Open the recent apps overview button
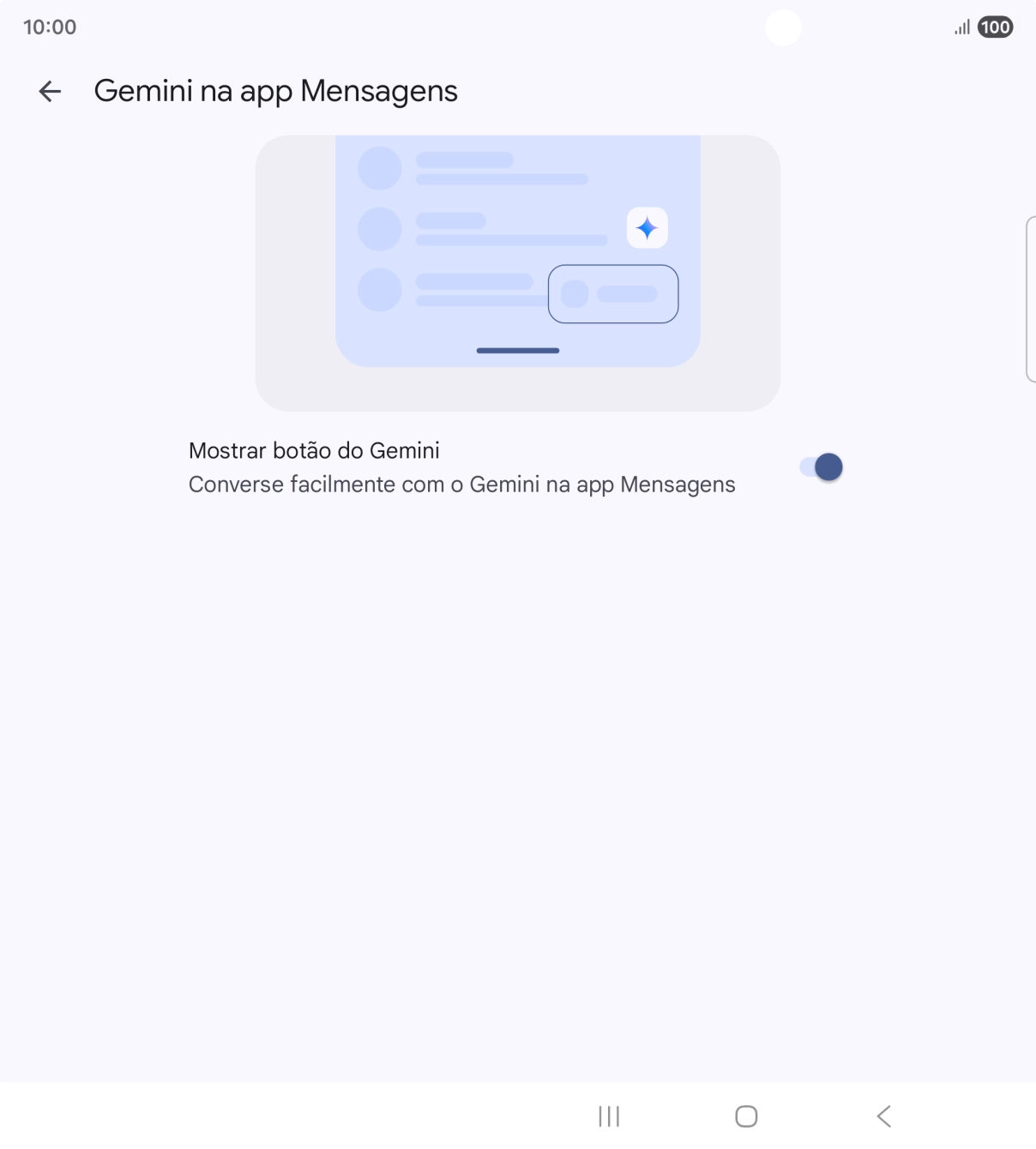The width and height of the screenshot is (1036, 1149). pos(609,1116)
